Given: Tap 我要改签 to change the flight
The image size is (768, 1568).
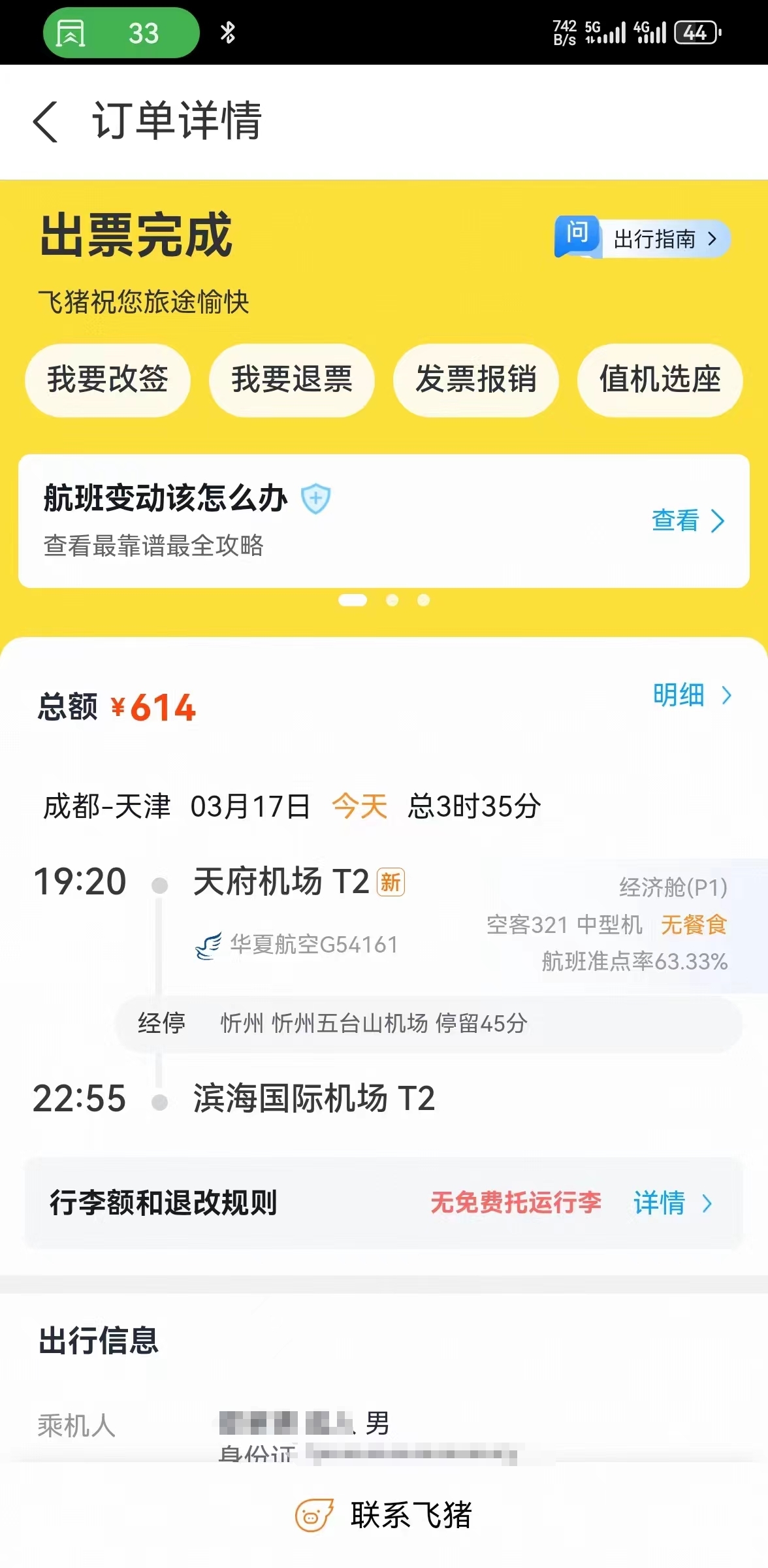Looking at the screenshot, I should pyautogui.click(x=108, y=380).
